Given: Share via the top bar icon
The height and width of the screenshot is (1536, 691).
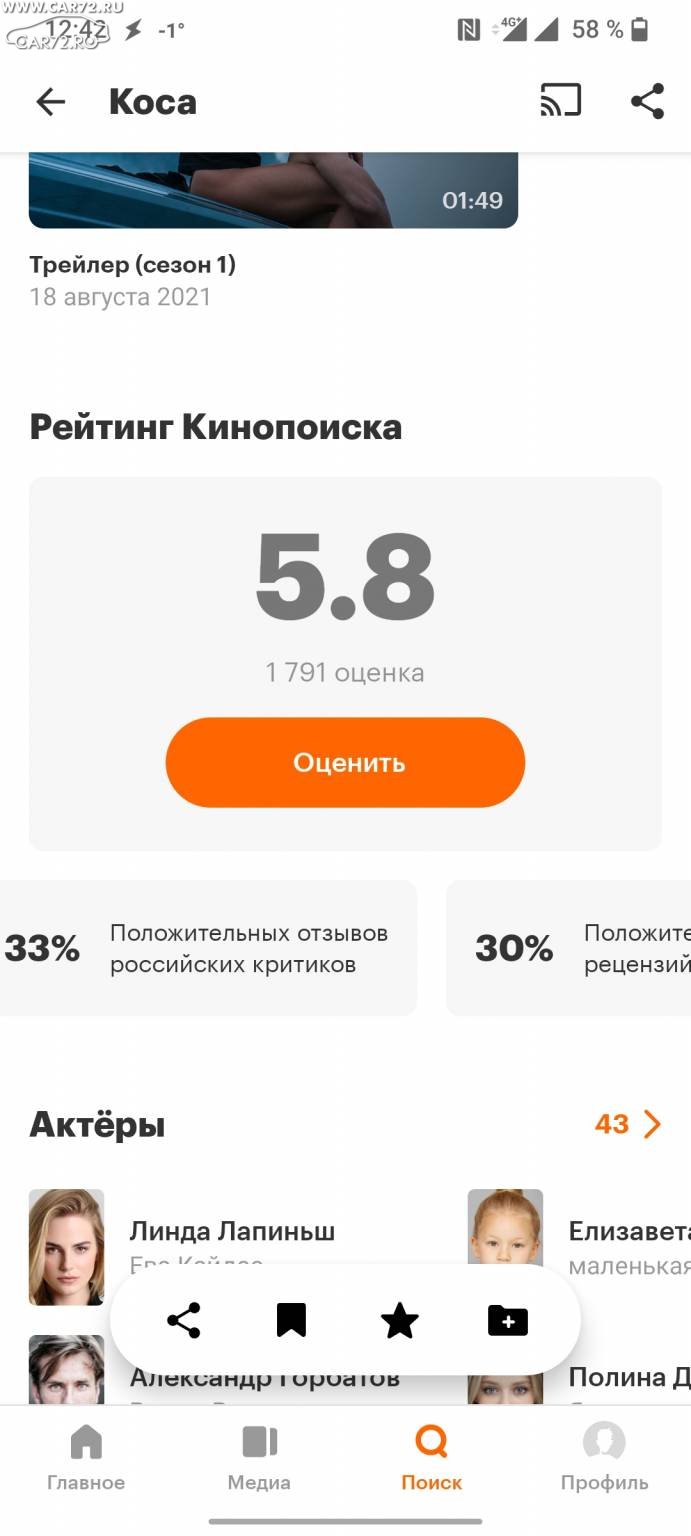Looking at the screenshot, I should [x=647, y=102].
